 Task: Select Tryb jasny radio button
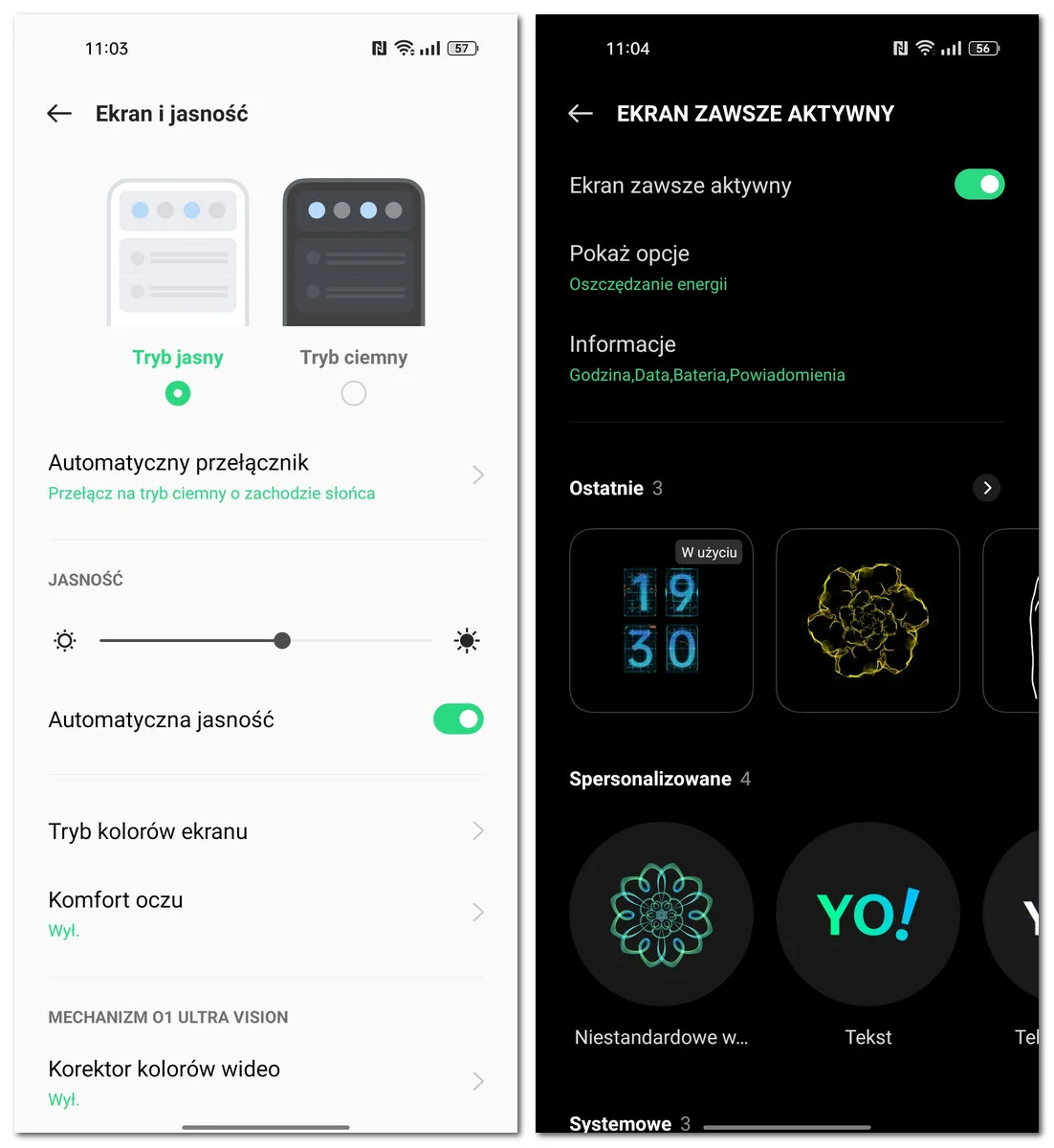(178, 393)
